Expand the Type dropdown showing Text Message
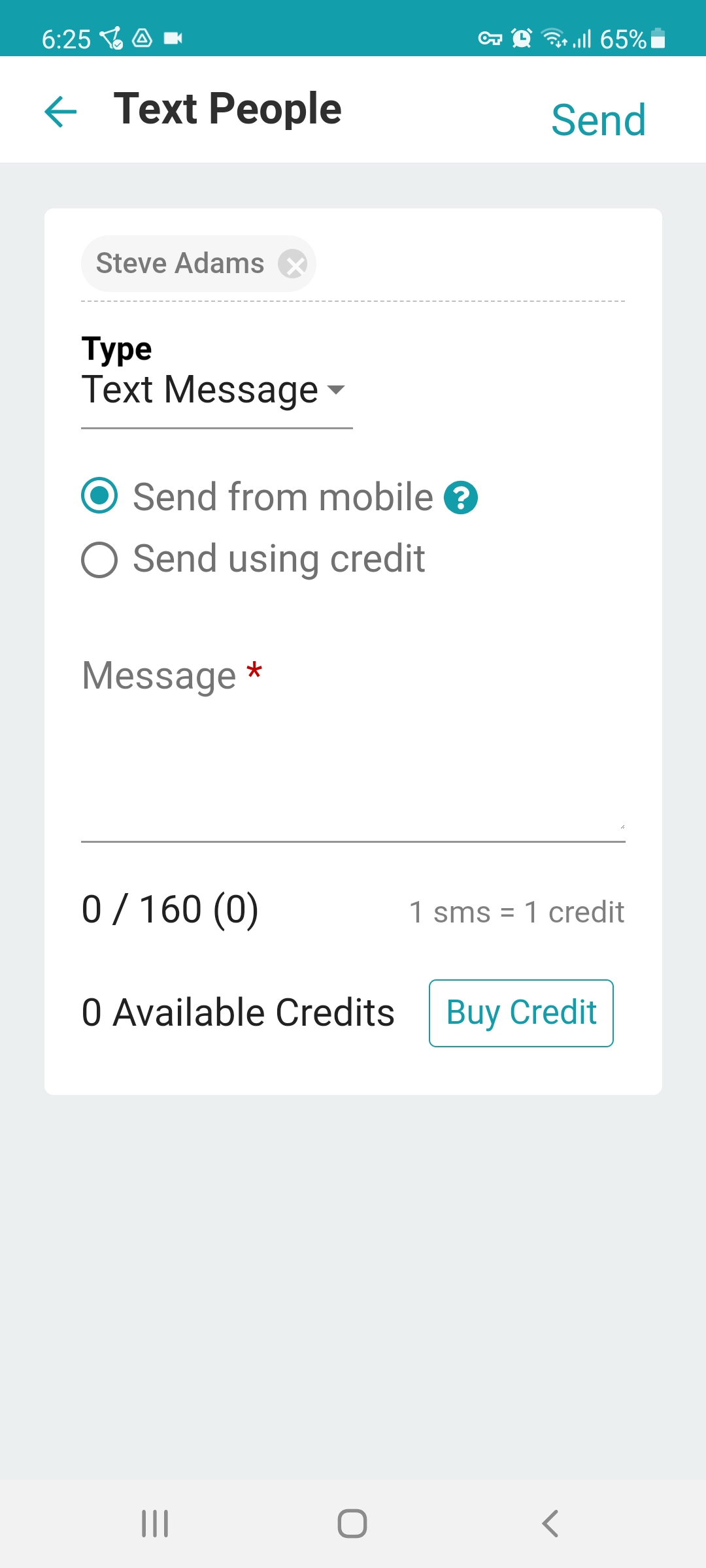The height and width of the screenshot is (1568, 706). point(216,390)
